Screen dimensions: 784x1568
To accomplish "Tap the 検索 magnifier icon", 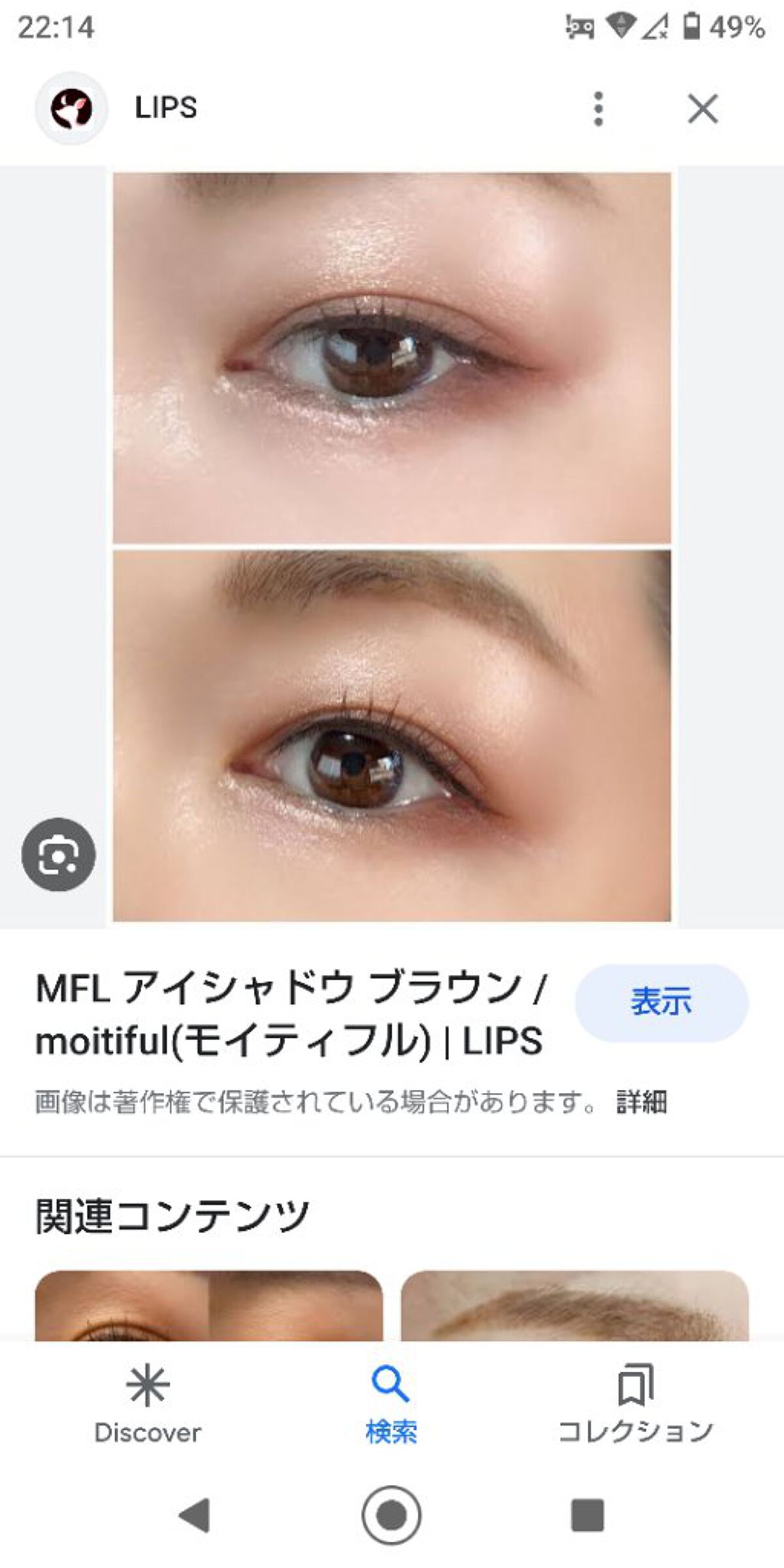I will pyautogui.click(x=390, y=1380).
